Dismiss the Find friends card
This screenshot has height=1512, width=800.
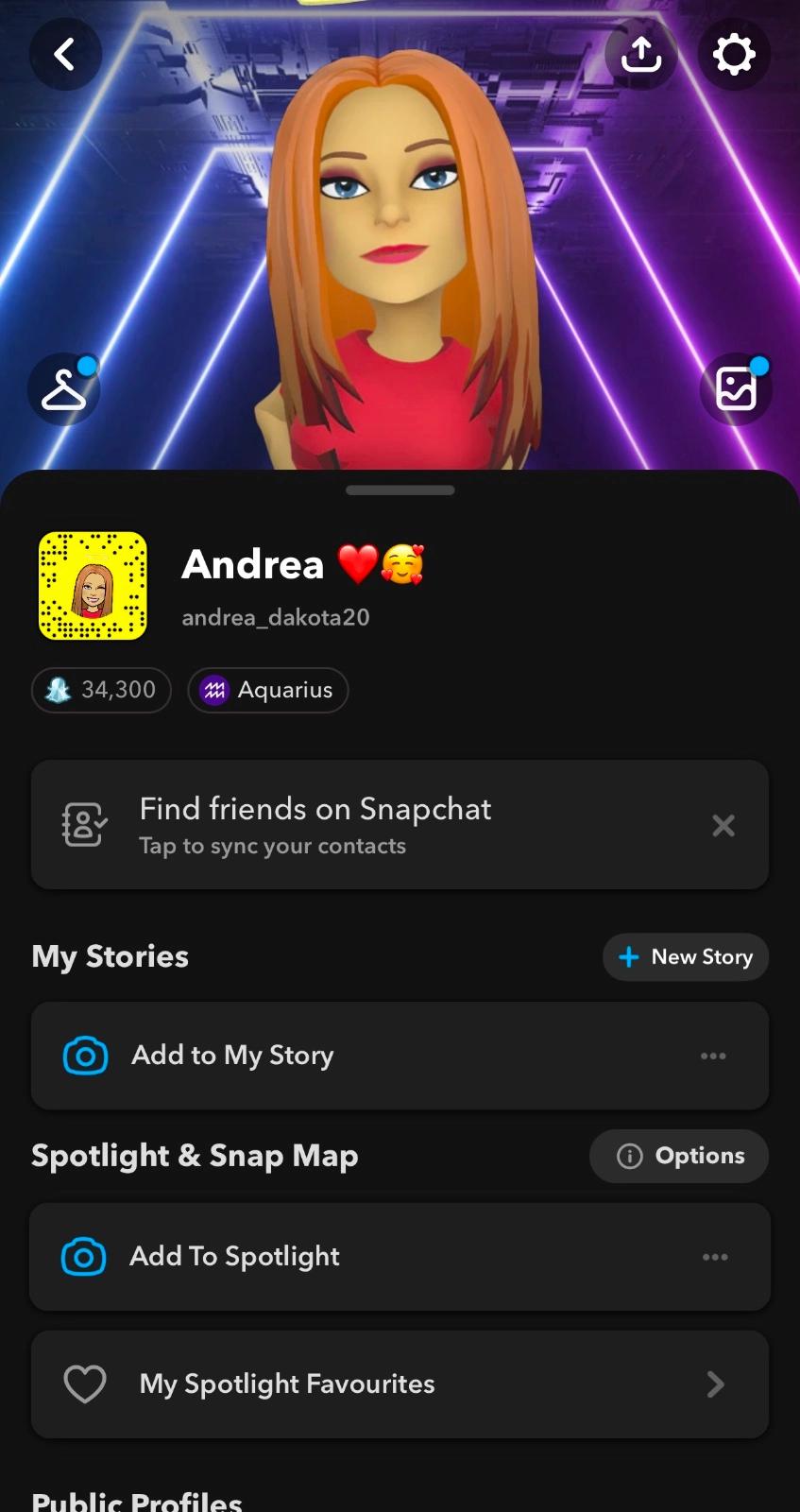723,826
